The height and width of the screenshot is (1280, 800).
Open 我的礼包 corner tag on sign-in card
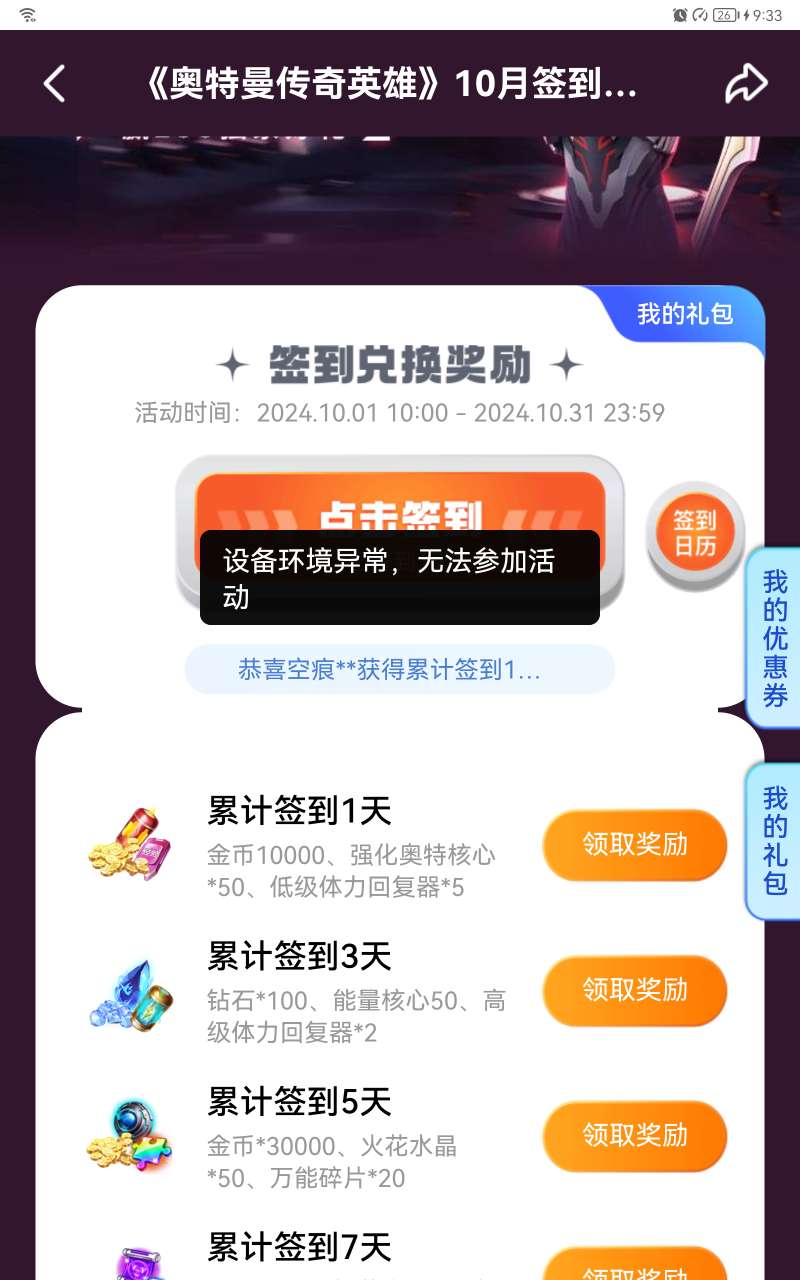click(x=685, y=314)
